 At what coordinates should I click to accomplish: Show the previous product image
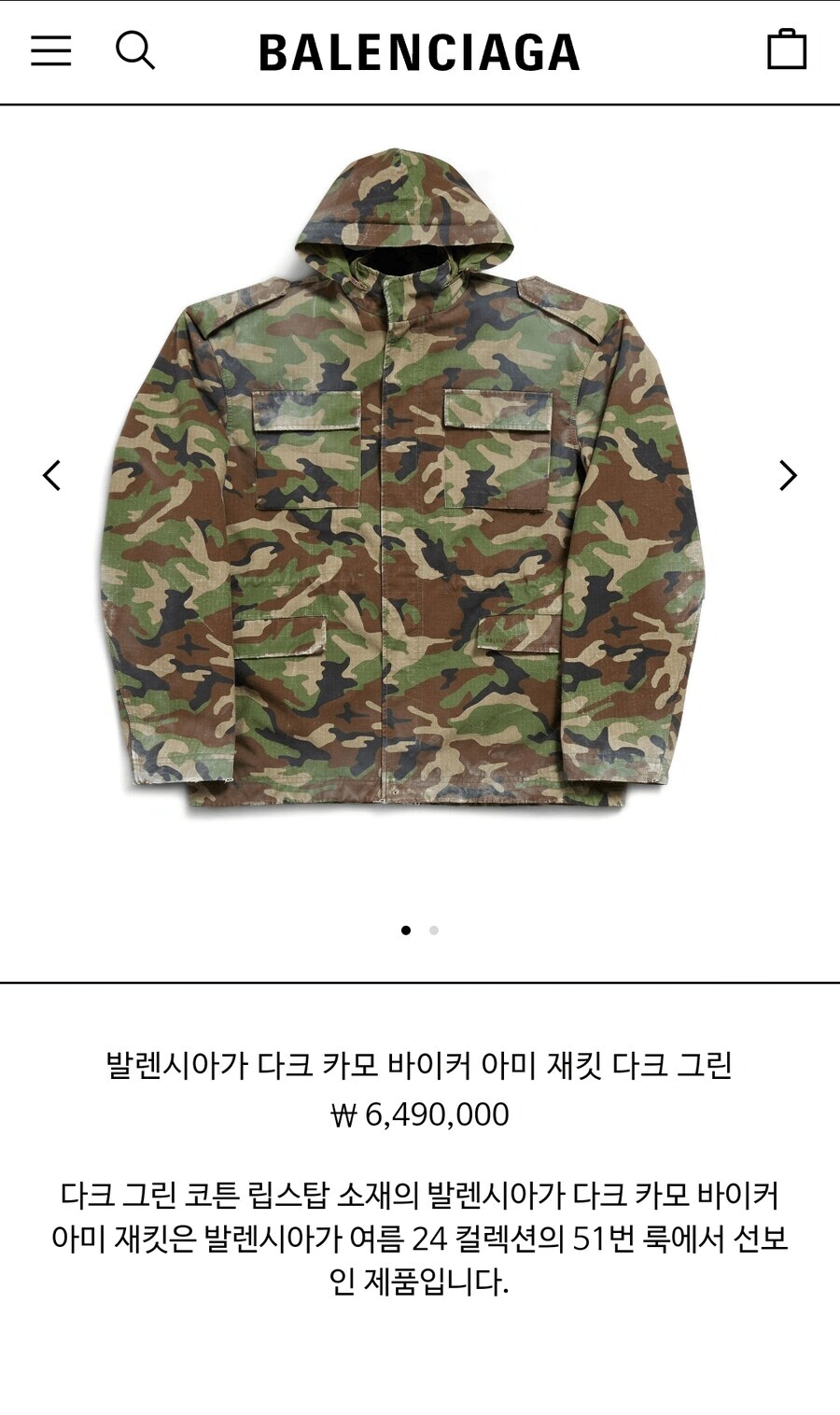click(x=52, y=475)
